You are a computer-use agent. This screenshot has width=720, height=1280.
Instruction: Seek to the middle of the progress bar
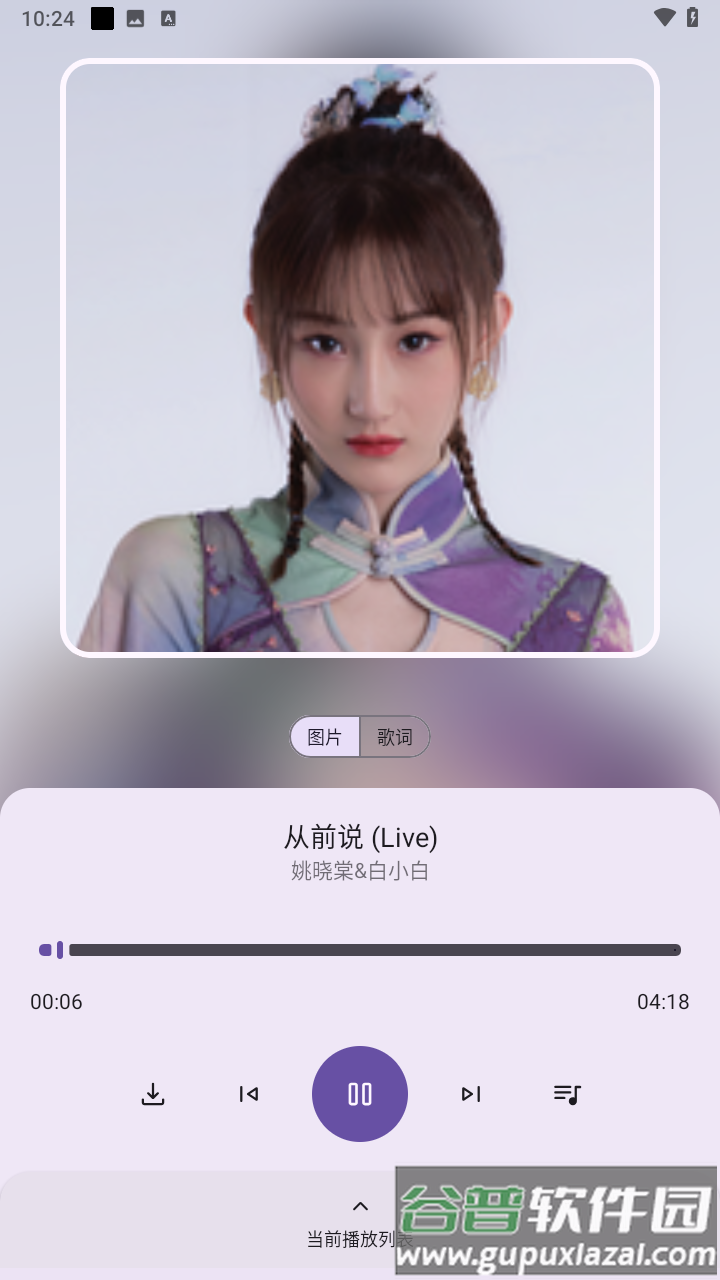(x=360, y=950)
